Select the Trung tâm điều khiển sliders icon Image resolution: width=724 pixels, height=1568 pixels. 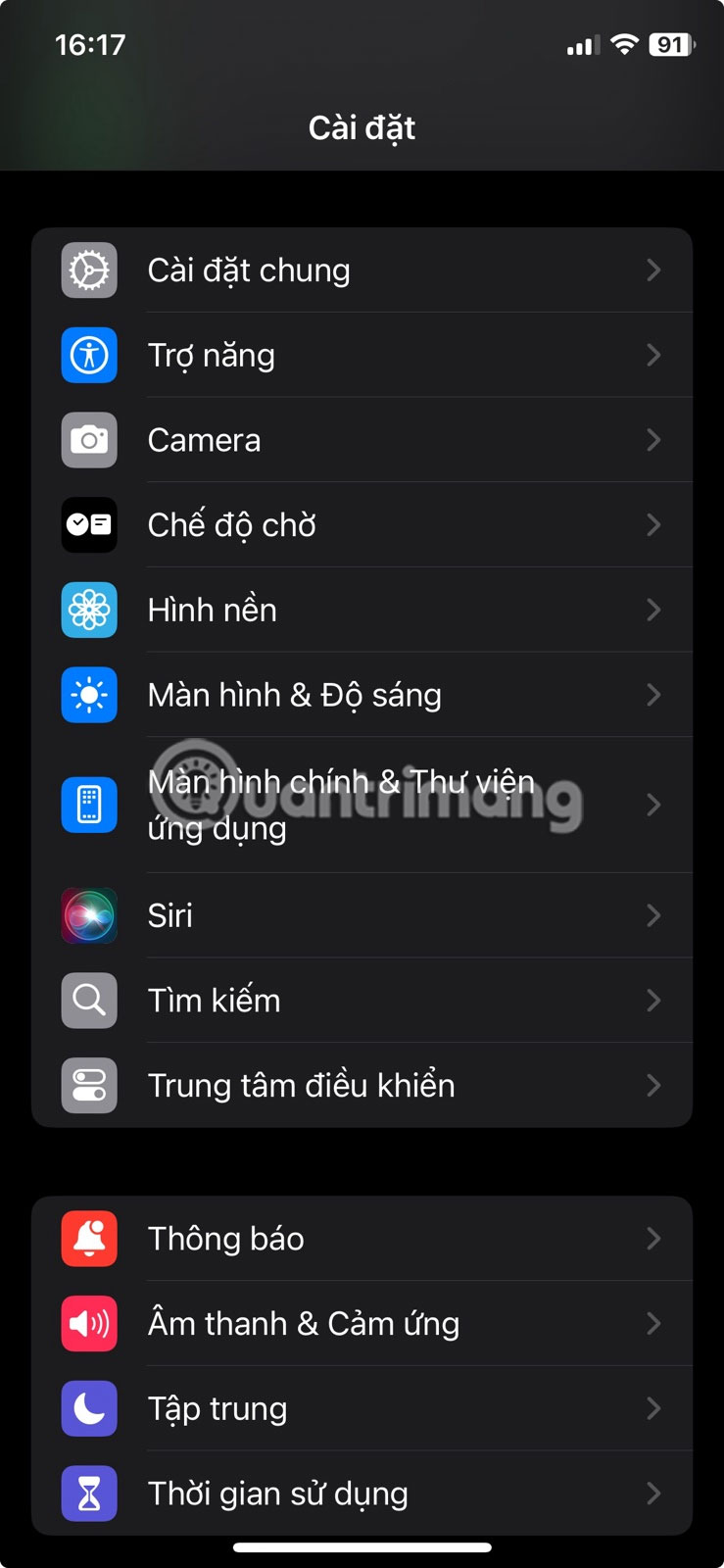[89, 1085]
